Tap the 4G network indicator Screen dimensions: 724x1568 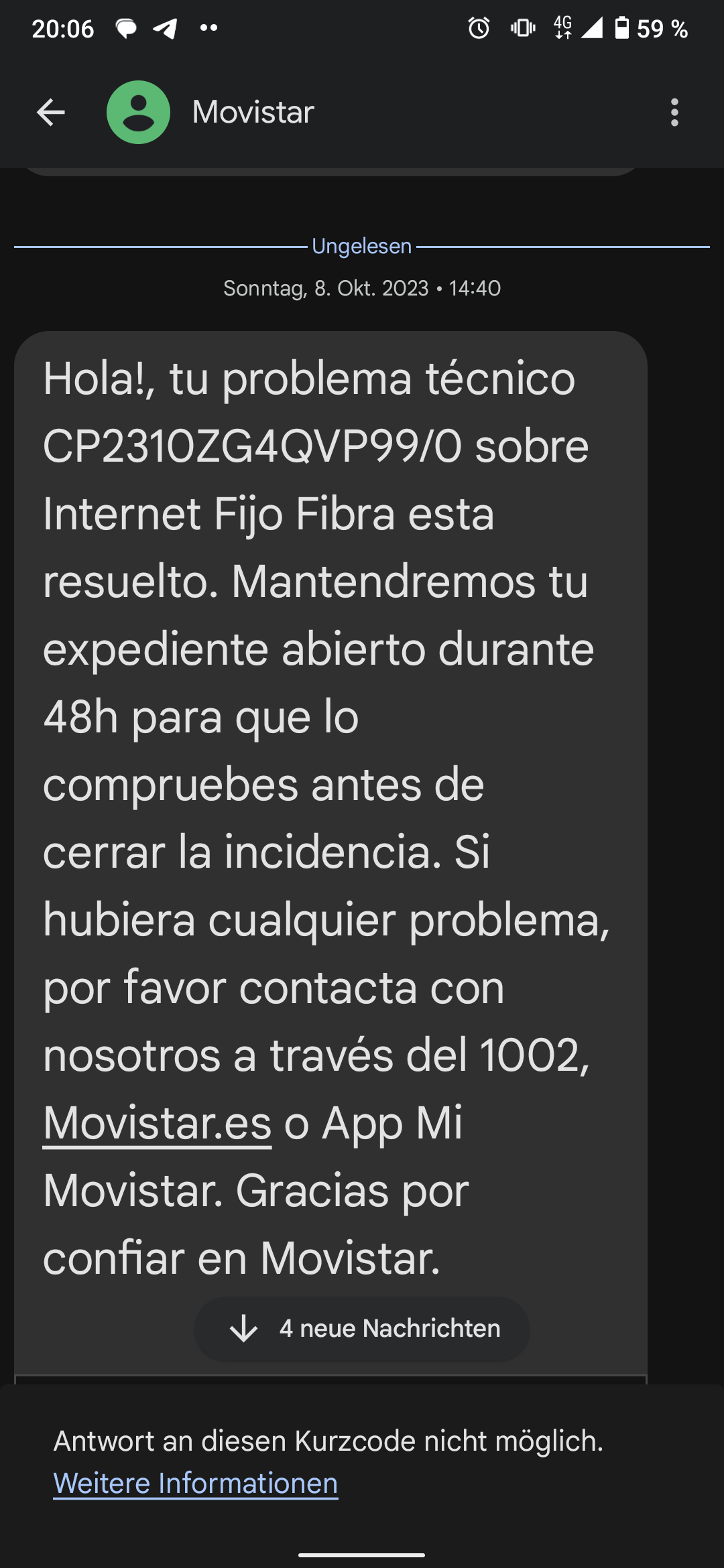point(563,28)
